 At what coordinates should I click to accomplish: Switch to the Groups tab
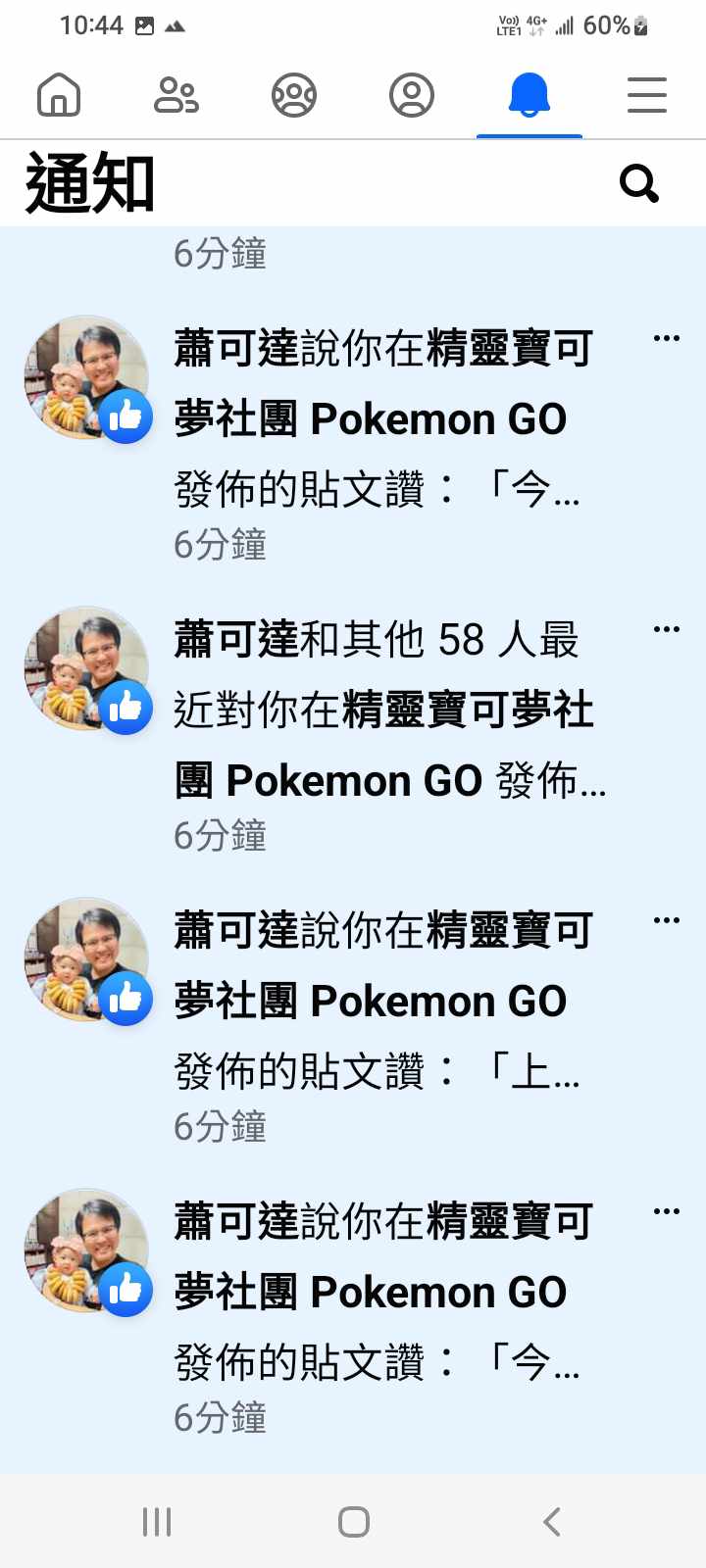coord(294,96)
